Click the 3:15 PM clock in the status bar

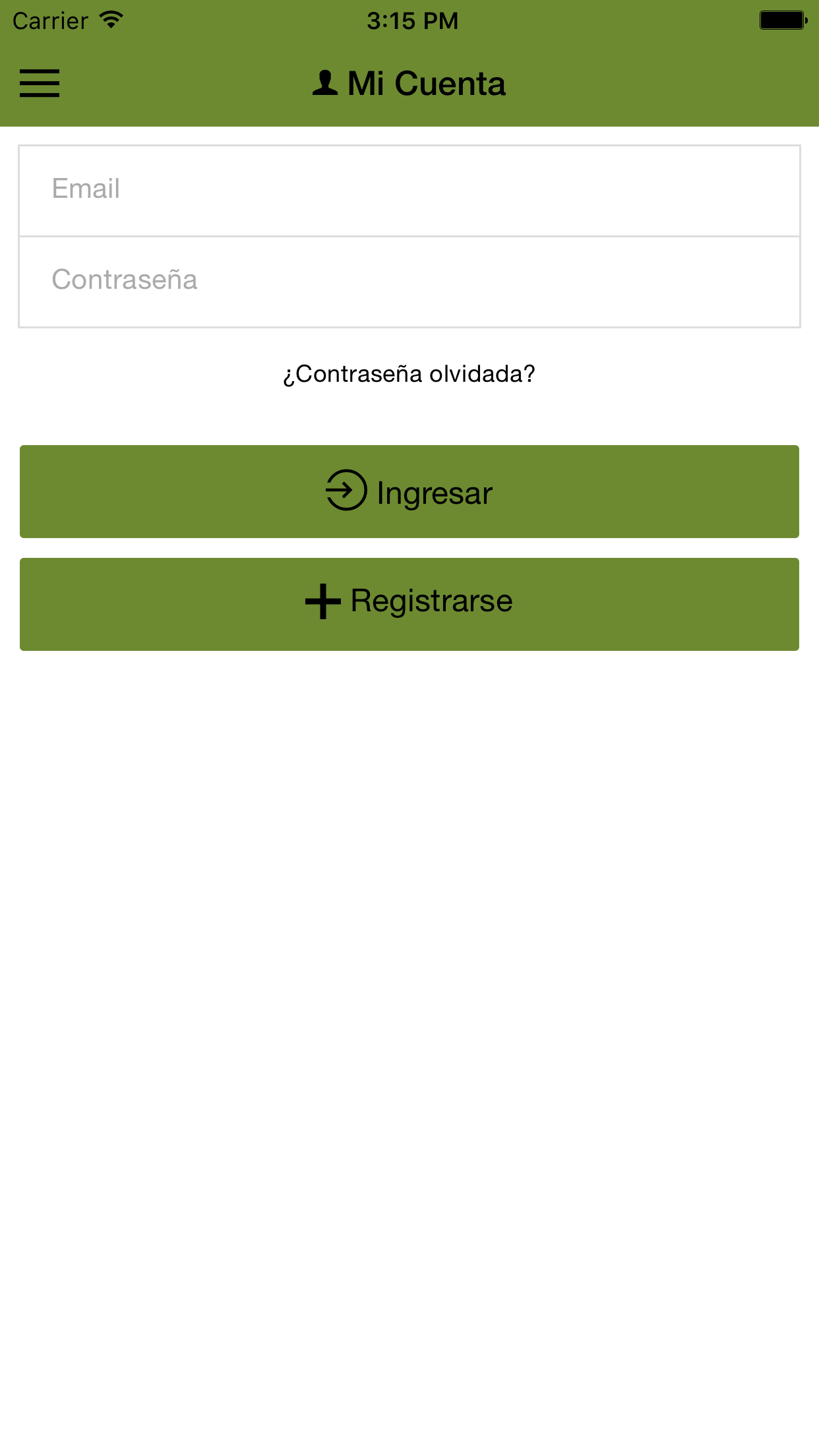[409, 20]
